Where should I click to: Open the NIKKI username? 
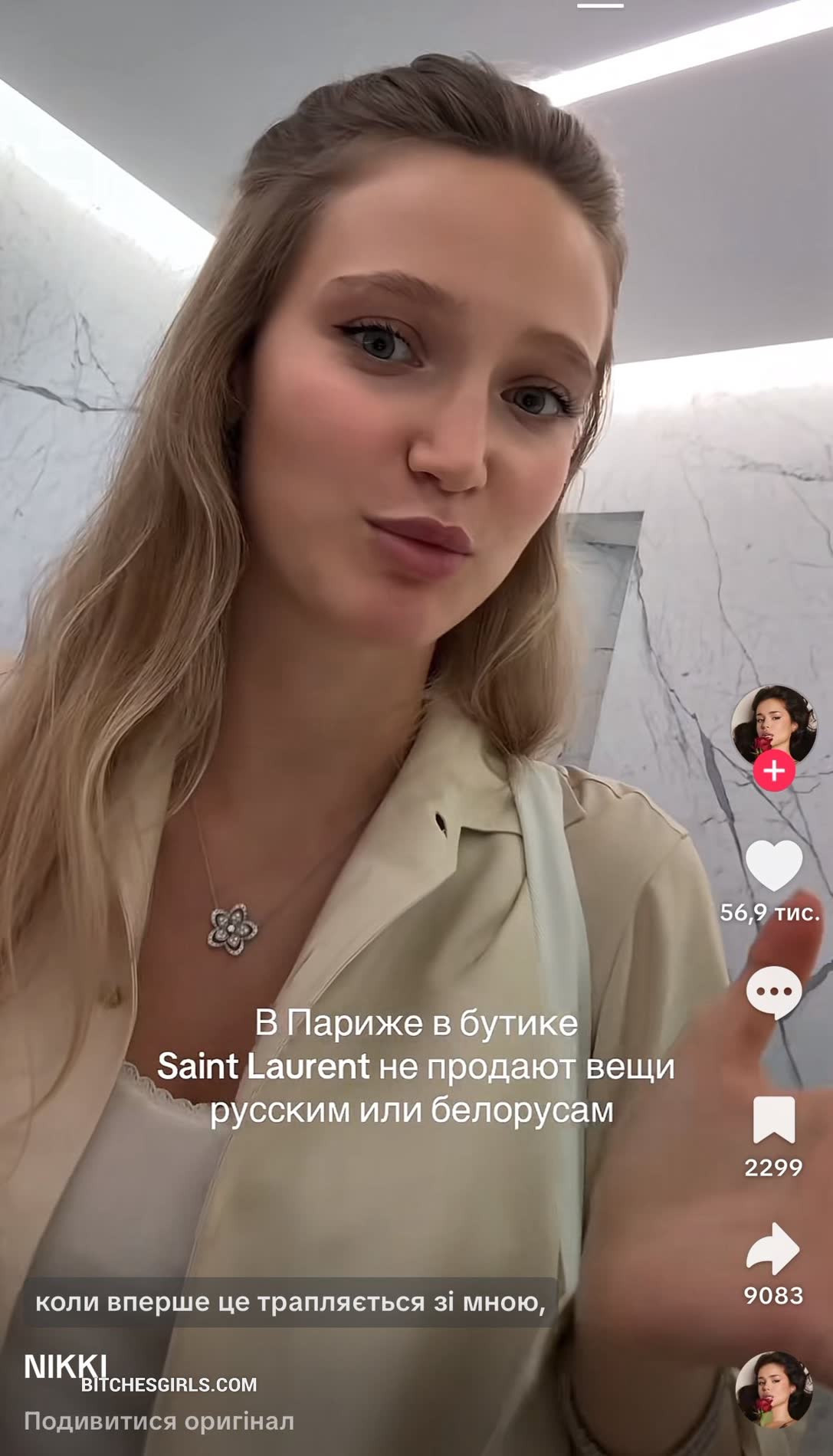coord(65,1366)
